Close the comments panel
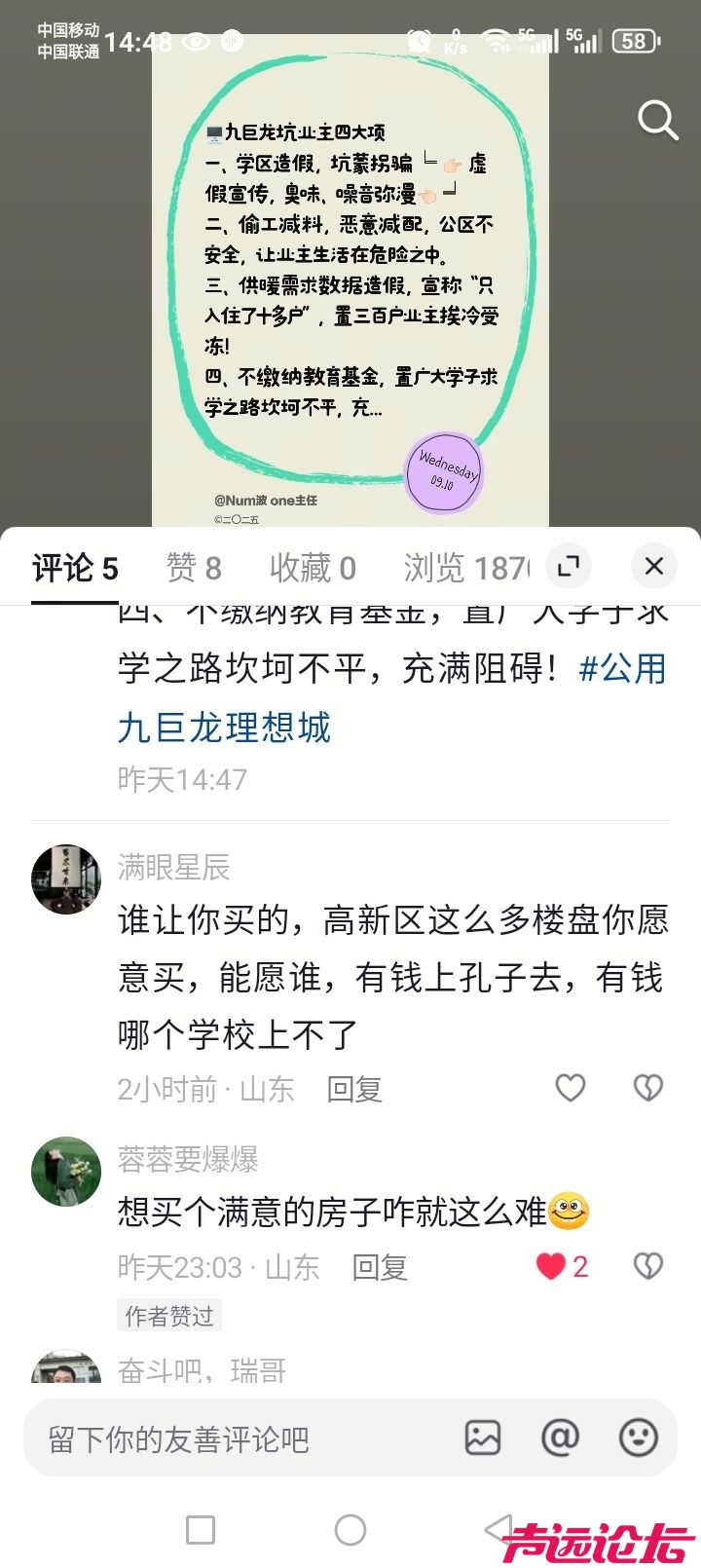 pos(654,566)
